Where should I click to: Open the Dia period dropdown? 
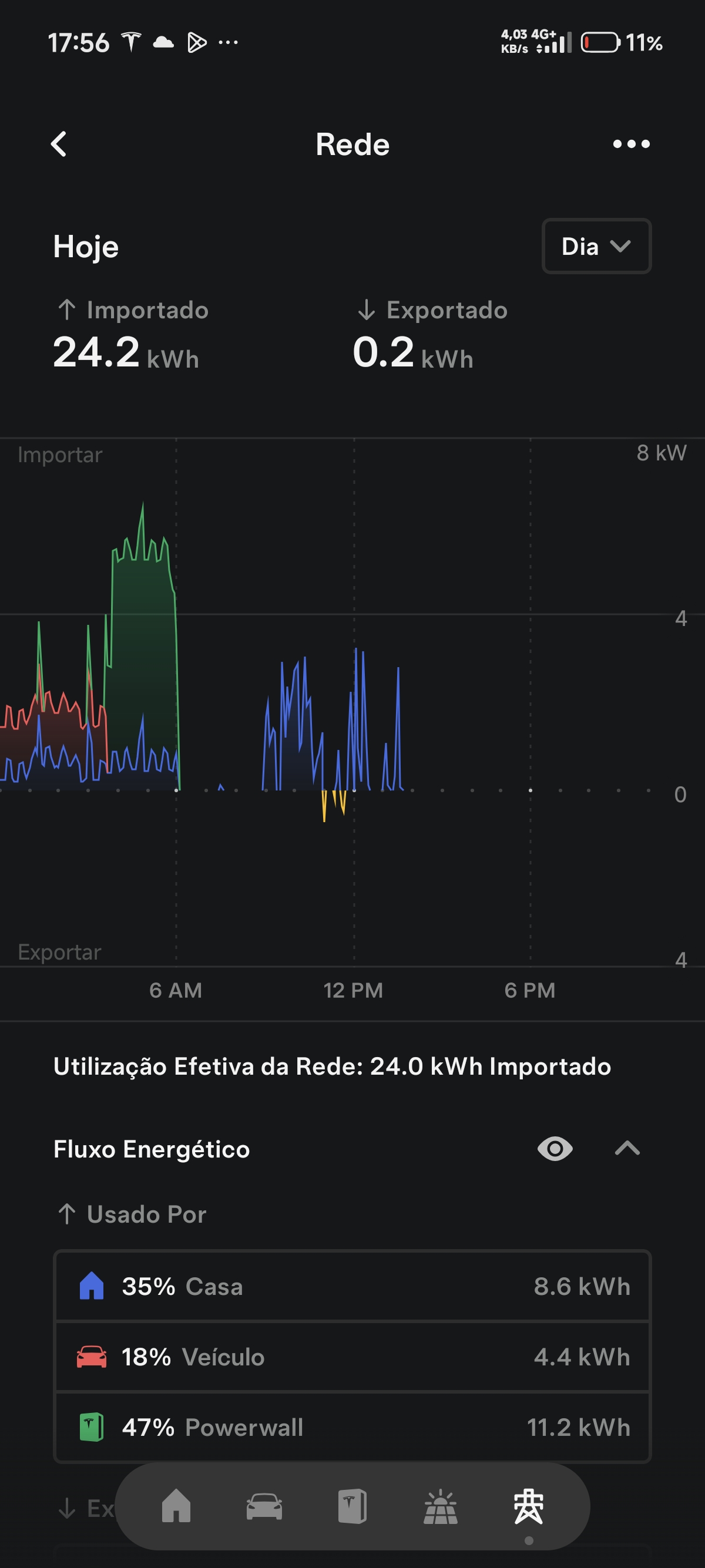(596, 247)
